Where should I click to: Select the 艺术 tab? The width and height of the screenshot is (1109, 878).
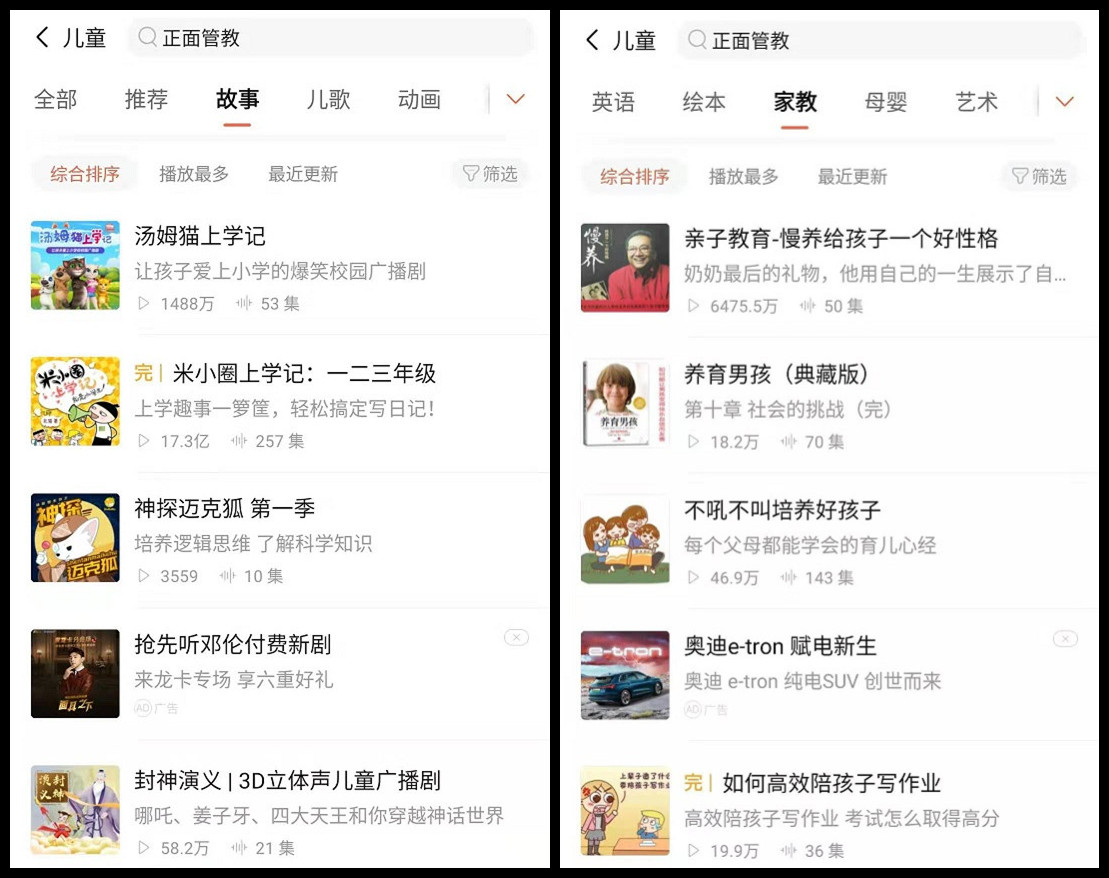coord(977,102)
